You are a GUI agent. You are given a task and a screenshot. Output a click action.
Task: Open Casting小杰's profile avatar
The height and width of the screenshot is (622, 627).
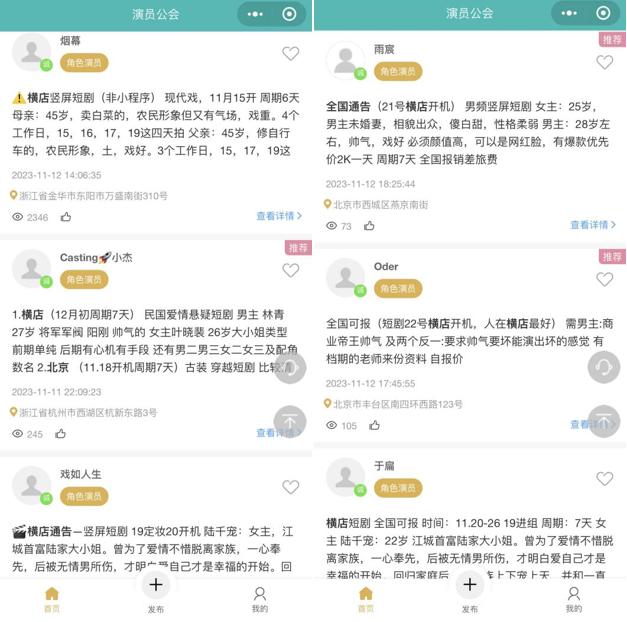click(31, 268)
